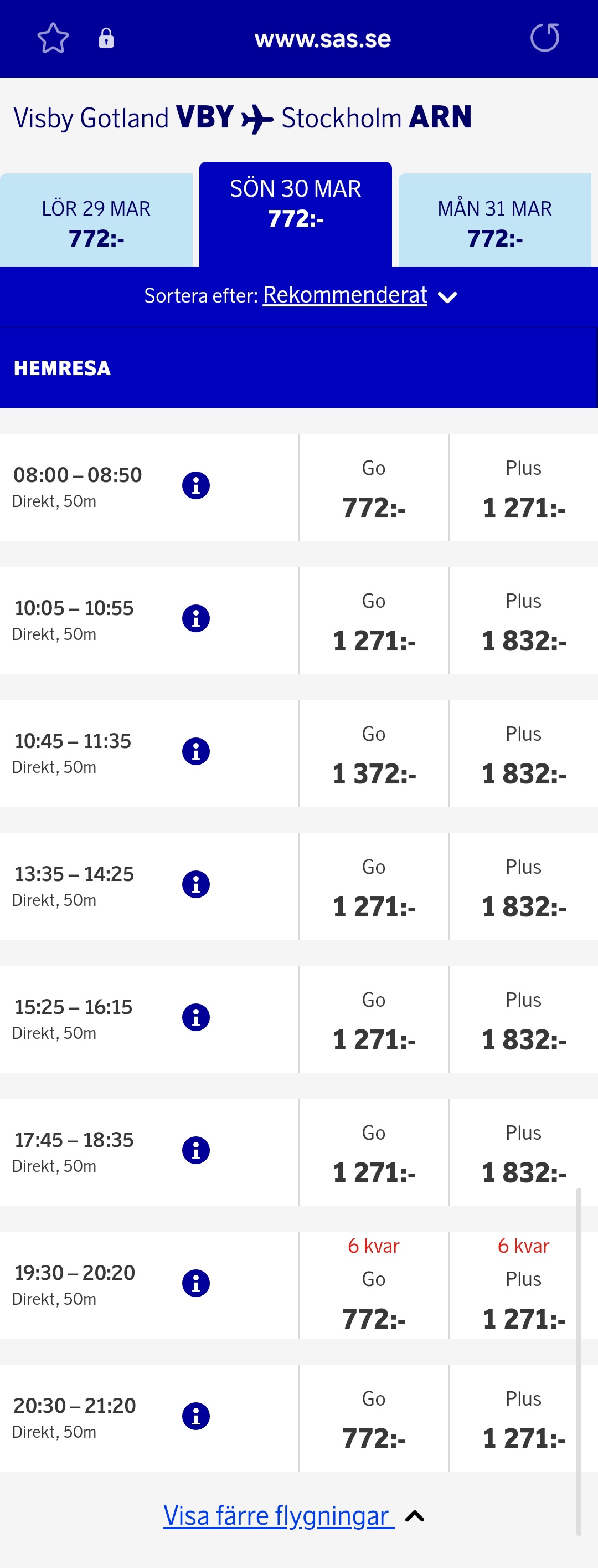Screen dimensions: 598x1568
Task: Select the Go fare for the 17:45 – 18:35 flight
Action: pos(374,1154)
